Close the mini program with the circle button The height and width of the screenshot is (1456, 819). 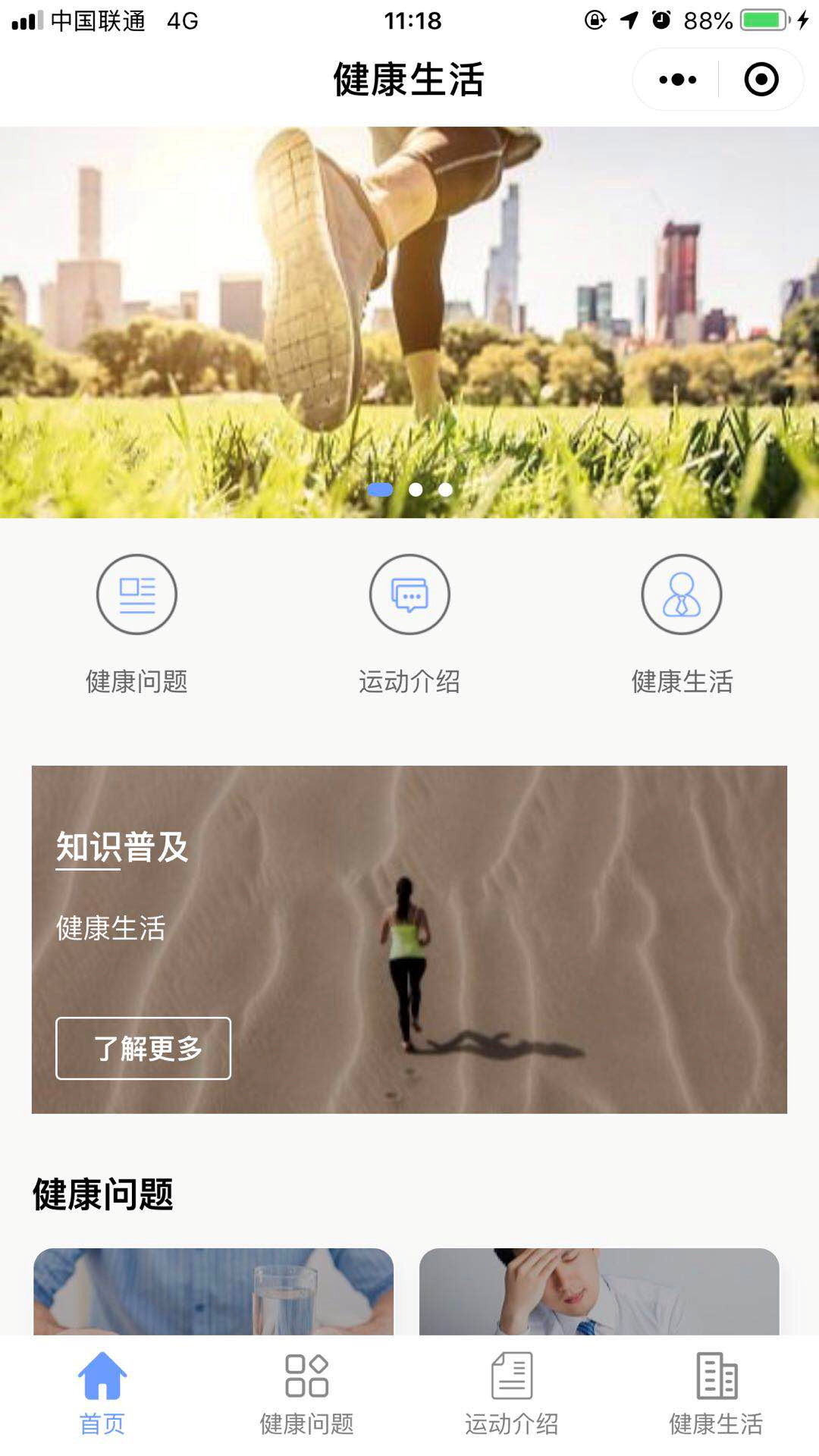(x=761, y=80)
